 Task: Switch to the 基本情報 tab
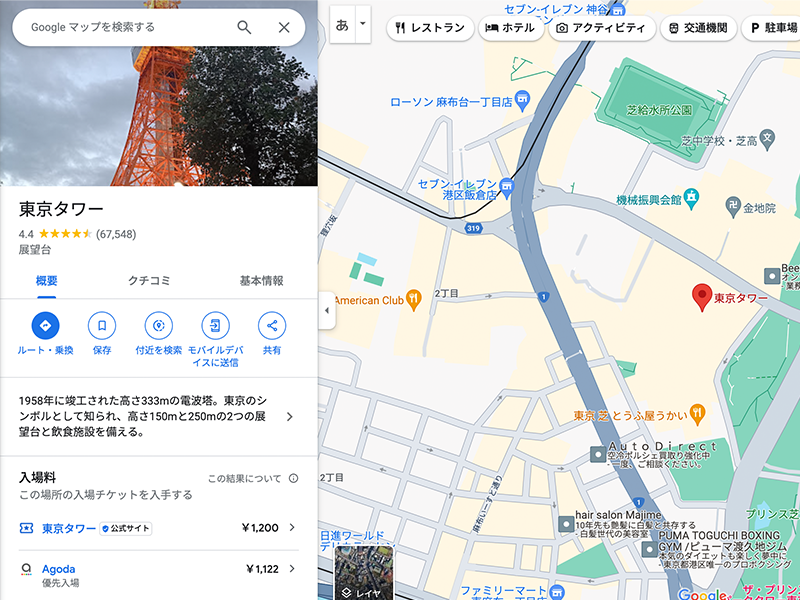point(261,281)
